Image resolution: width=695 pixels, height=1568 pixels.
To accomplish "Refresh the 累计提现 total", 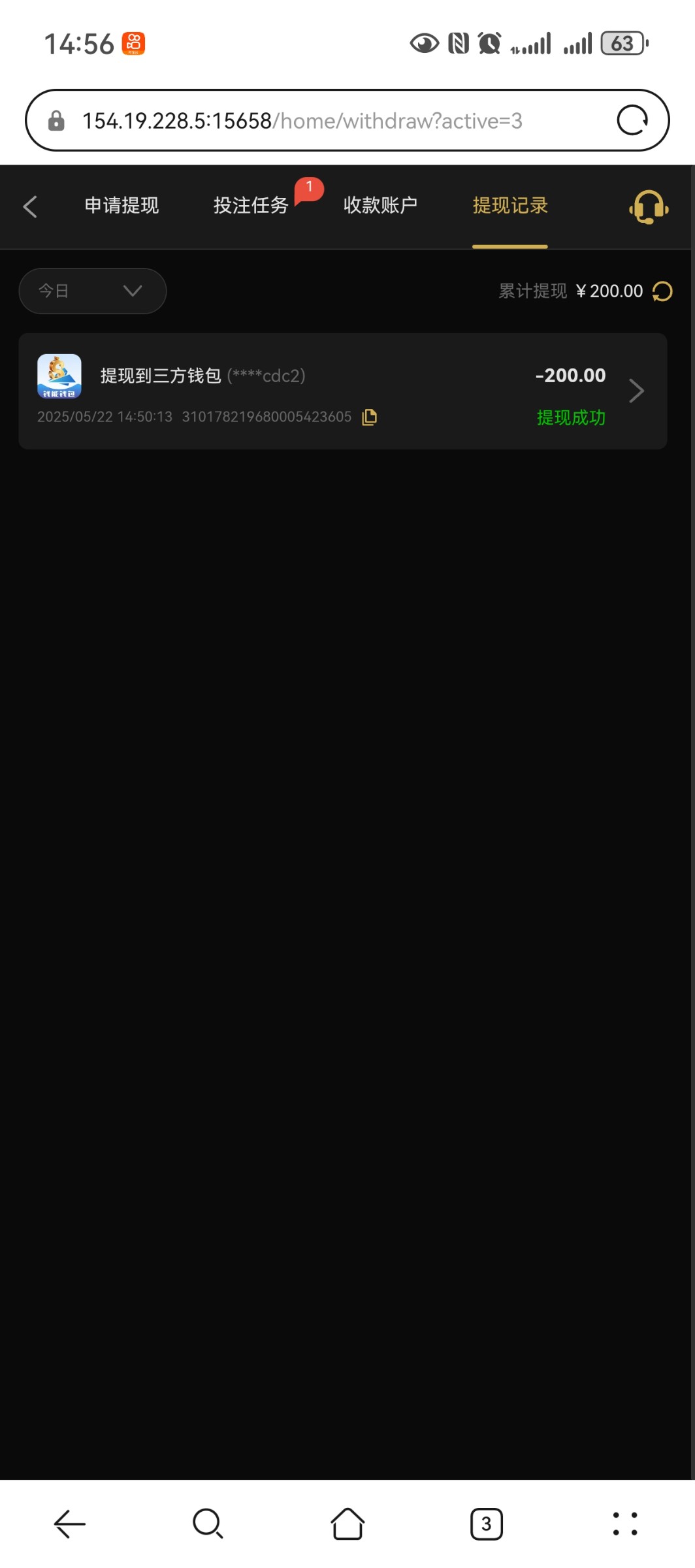I will coord(662,291).
